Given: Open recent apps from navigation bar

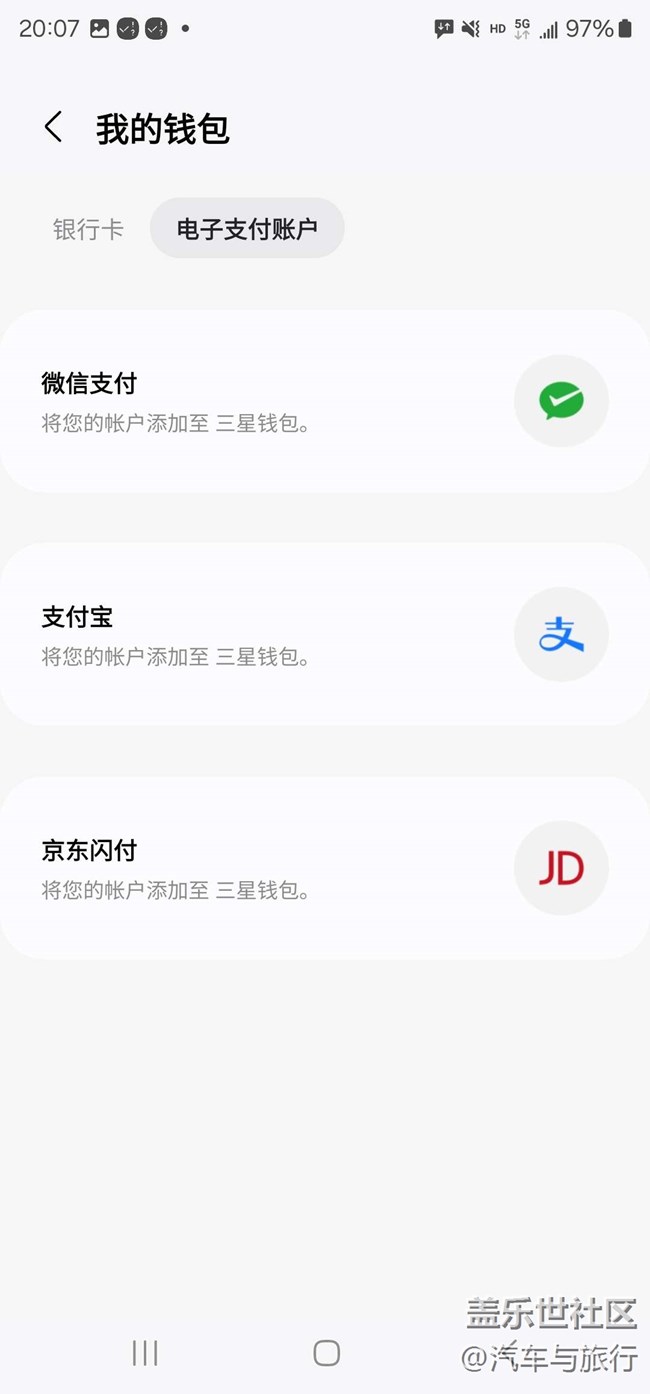Looking at the screenshot, I should coord(145,1353).
